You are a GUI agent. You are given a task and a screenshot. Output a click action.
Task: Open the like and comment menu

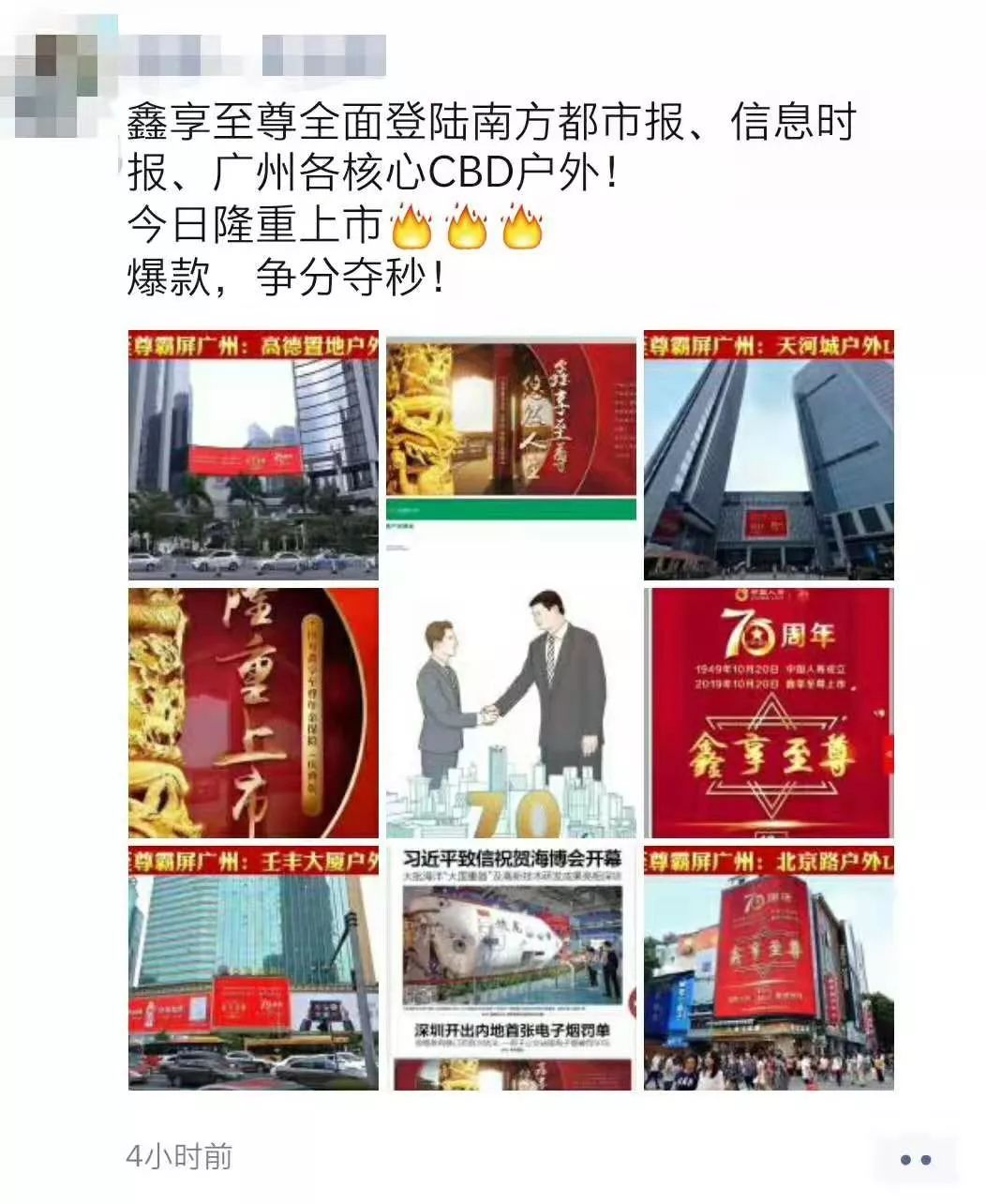click(x=915, y=1159)
